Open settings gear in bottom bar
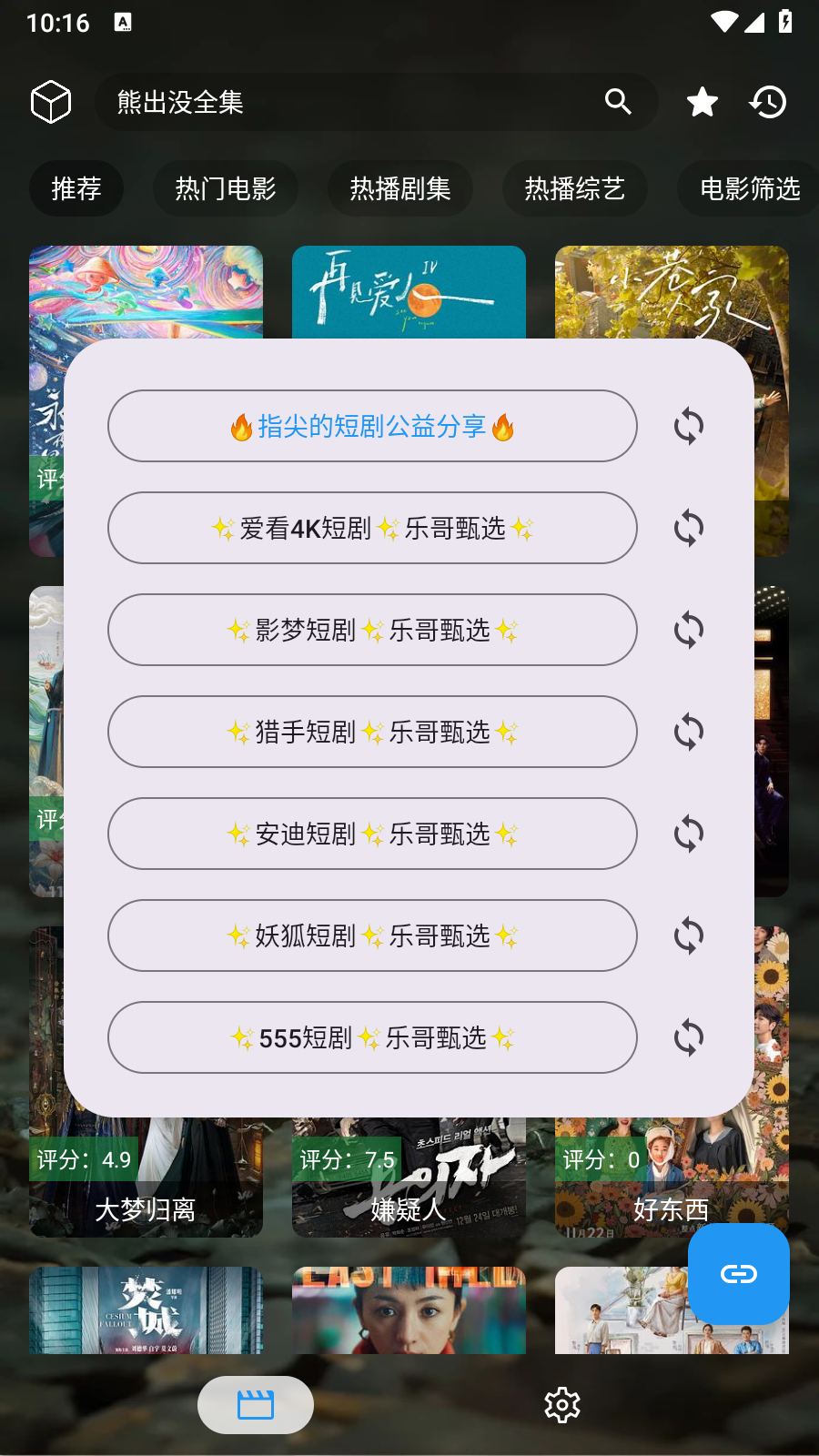Image resolution: width=819 pixels, height=1456 pixels. [562, 1405]
